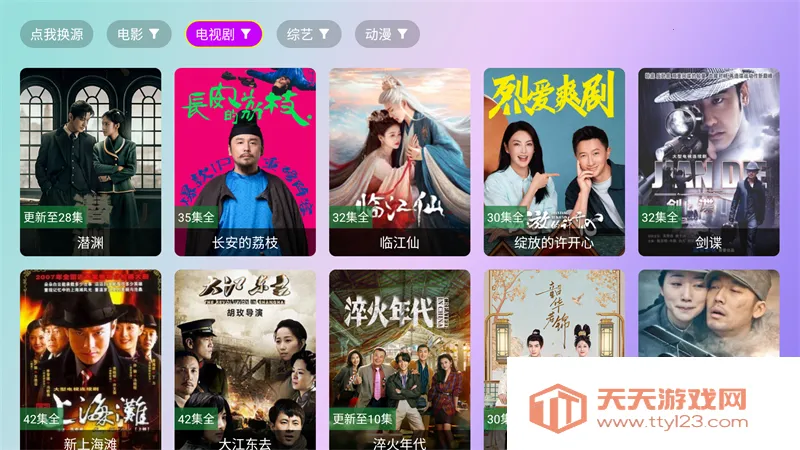Viewport: 800px width, 450px height.
Task: Select the 剑谍 poster
Action: [709, 160]
